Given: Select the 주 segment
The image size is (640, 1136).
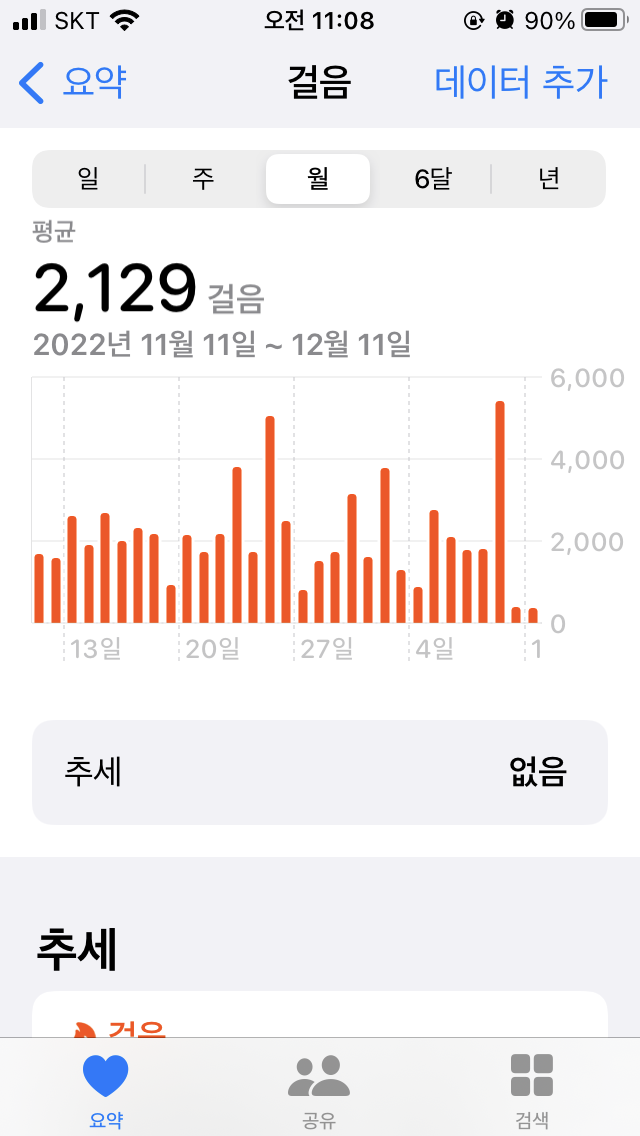Looking at the screenshot, I should pos(203,179).
